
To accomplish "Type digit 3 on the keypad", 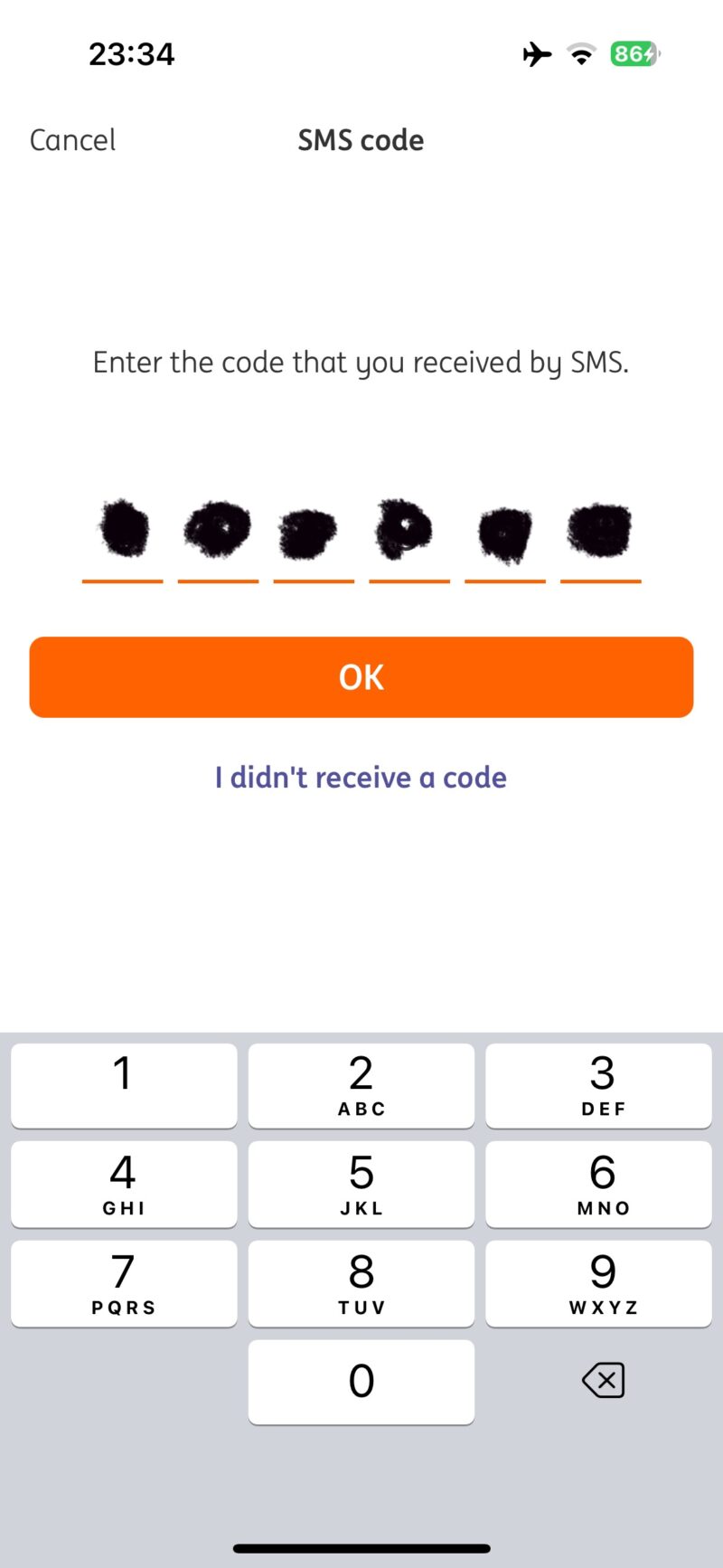I will tap(598, 1085).
